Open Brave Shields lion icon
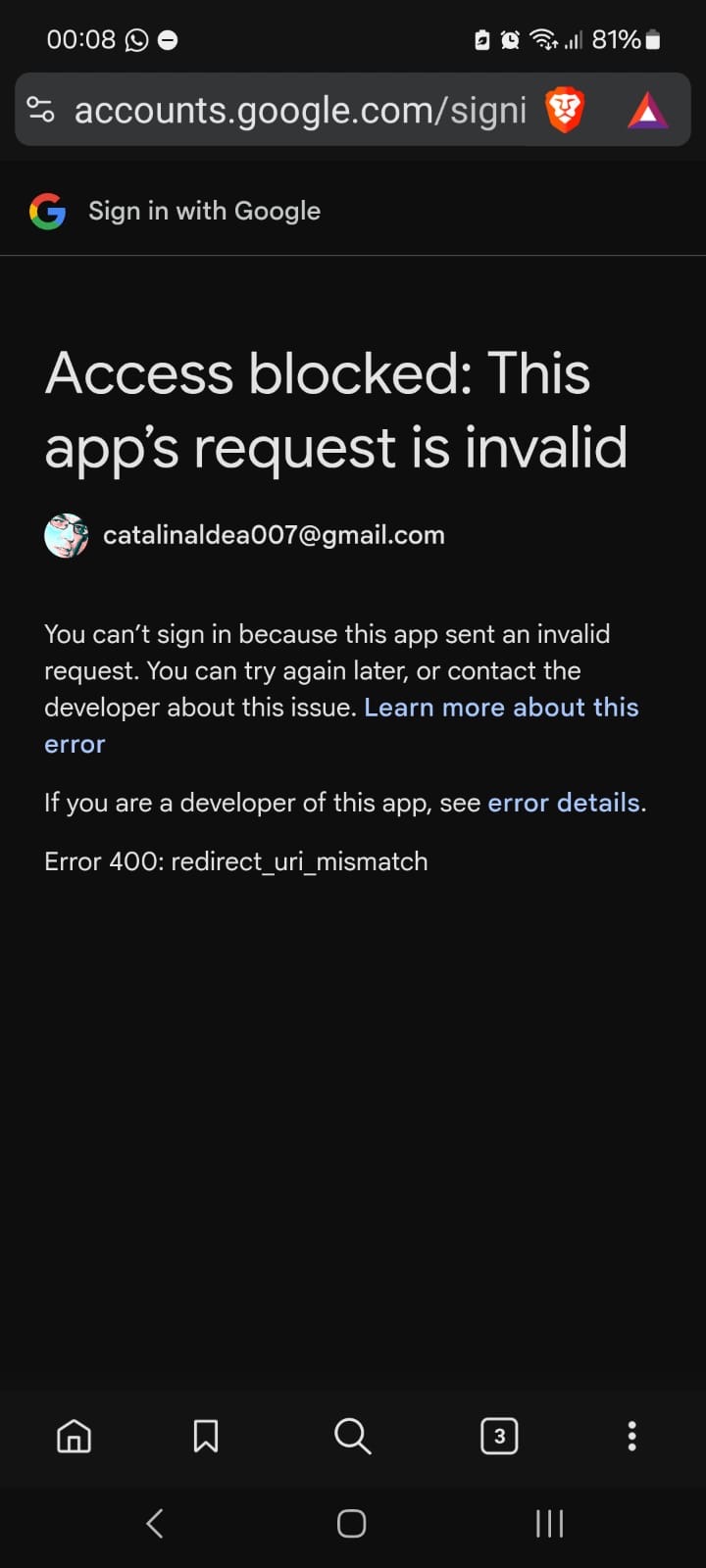The width and height of the screenshot is (706, 1568). [565, 110]
